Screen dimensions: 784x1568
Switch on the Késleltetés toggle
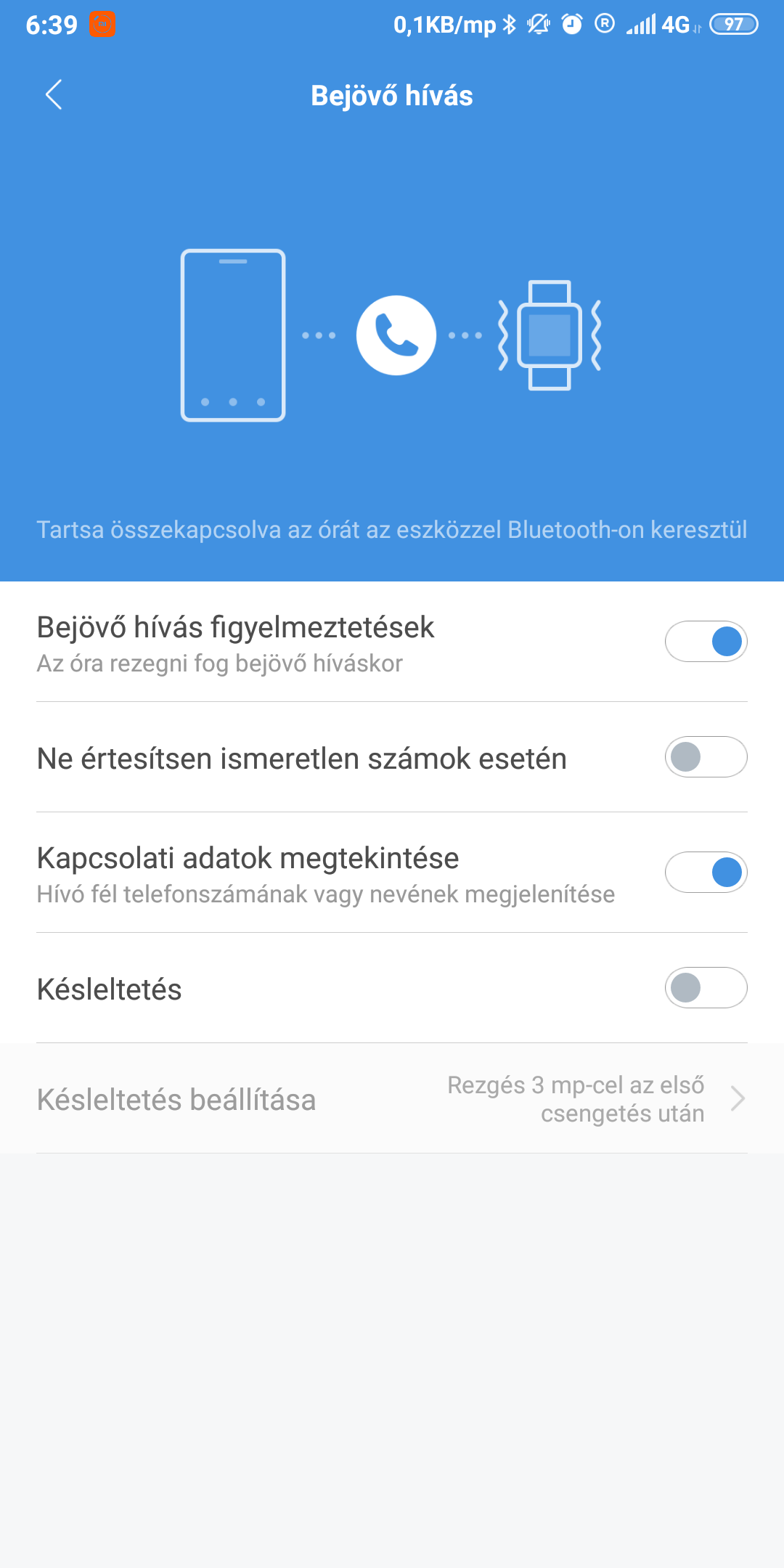coord(706,988)
